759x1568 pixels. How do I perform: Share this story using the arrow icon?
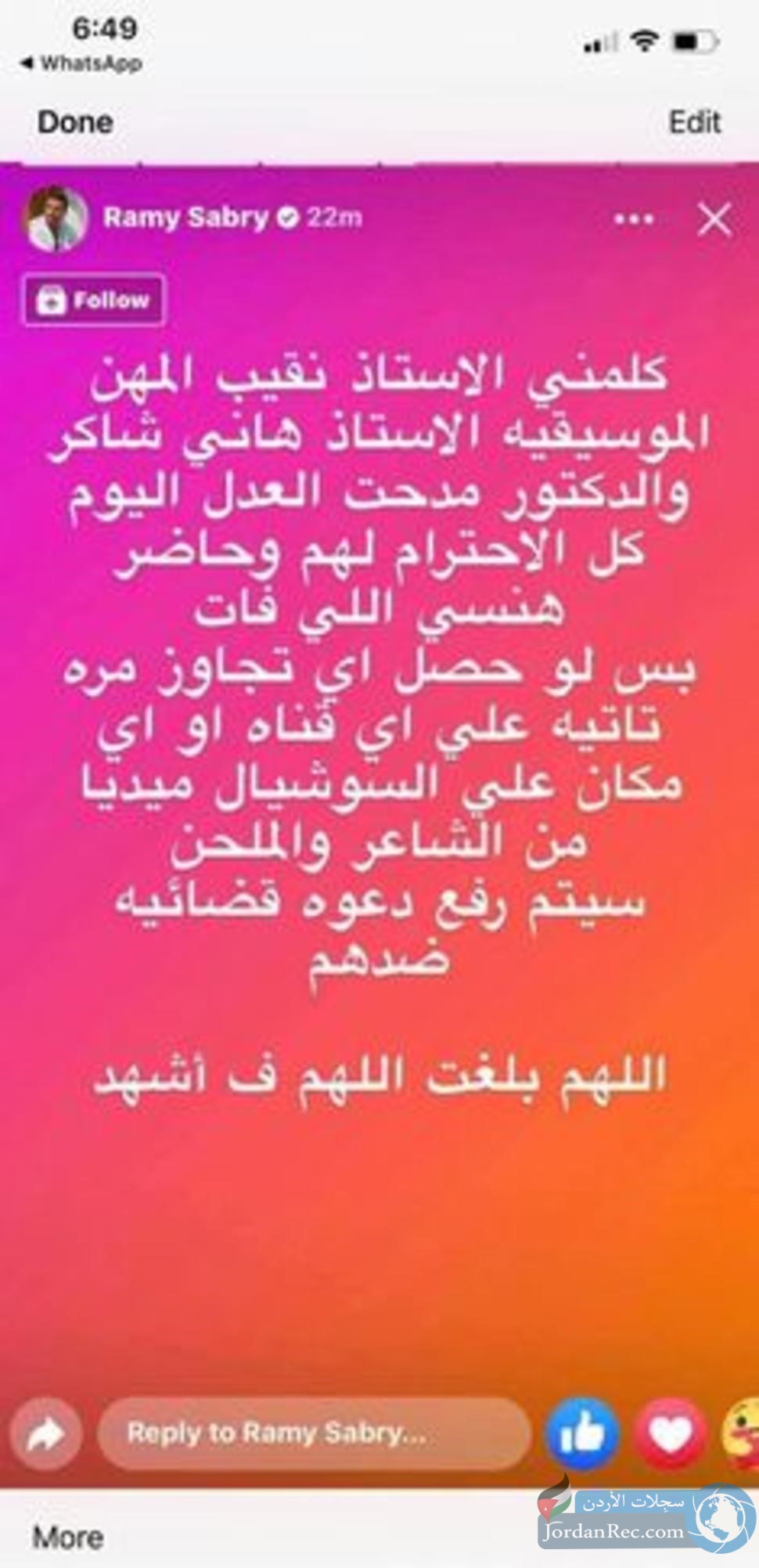pos(45,1434)
